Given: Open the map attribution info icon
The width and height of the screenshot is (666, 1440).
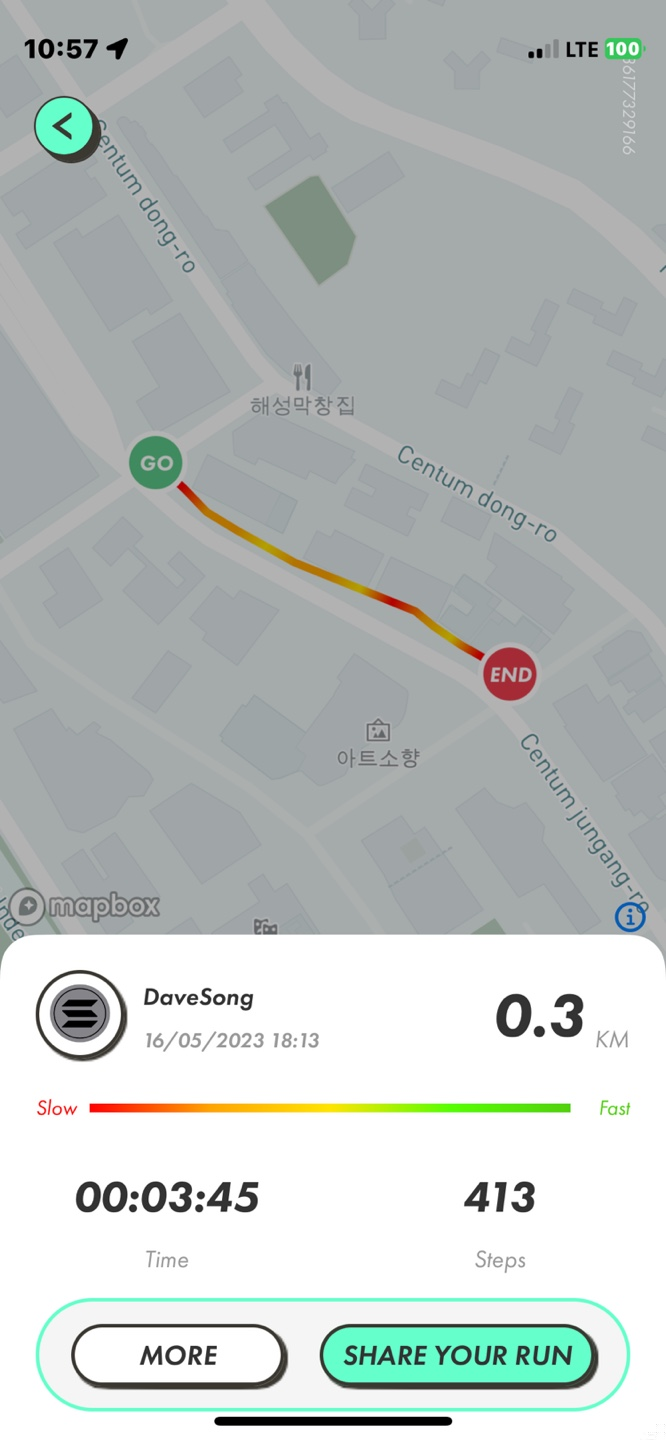Looking at the screenshot, I should pyautogui.click(x=630, y=916).
